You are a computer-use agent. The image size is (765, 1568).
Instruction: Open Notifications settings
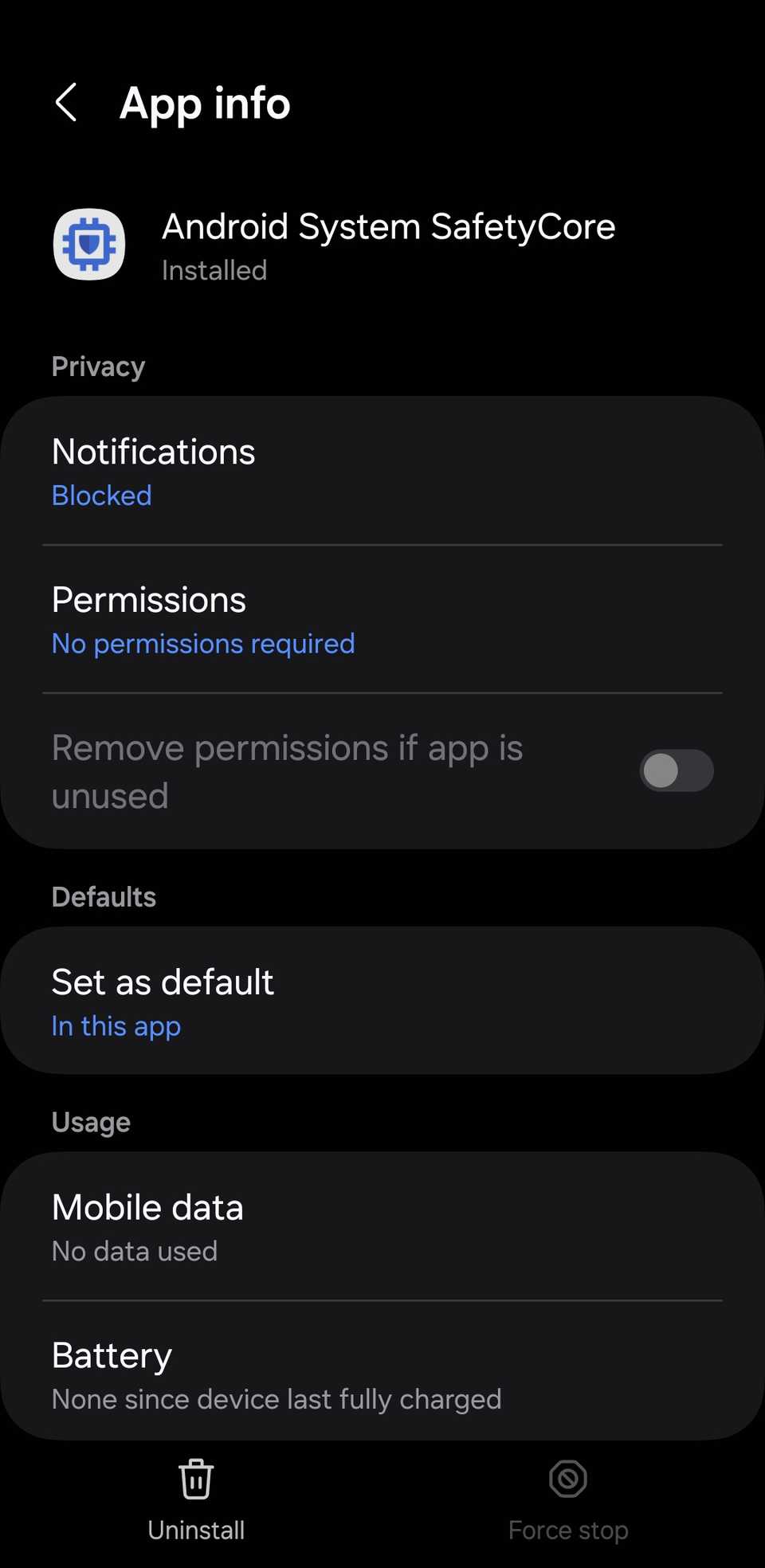153,451
